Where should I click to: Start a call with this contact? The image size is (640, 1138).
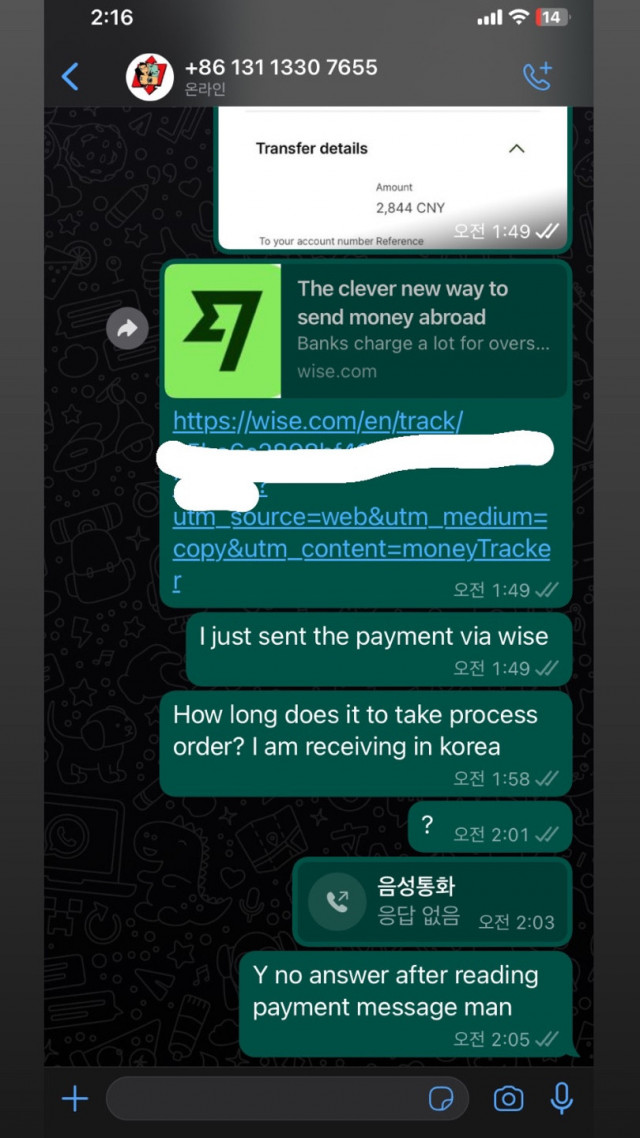(537, 77)
